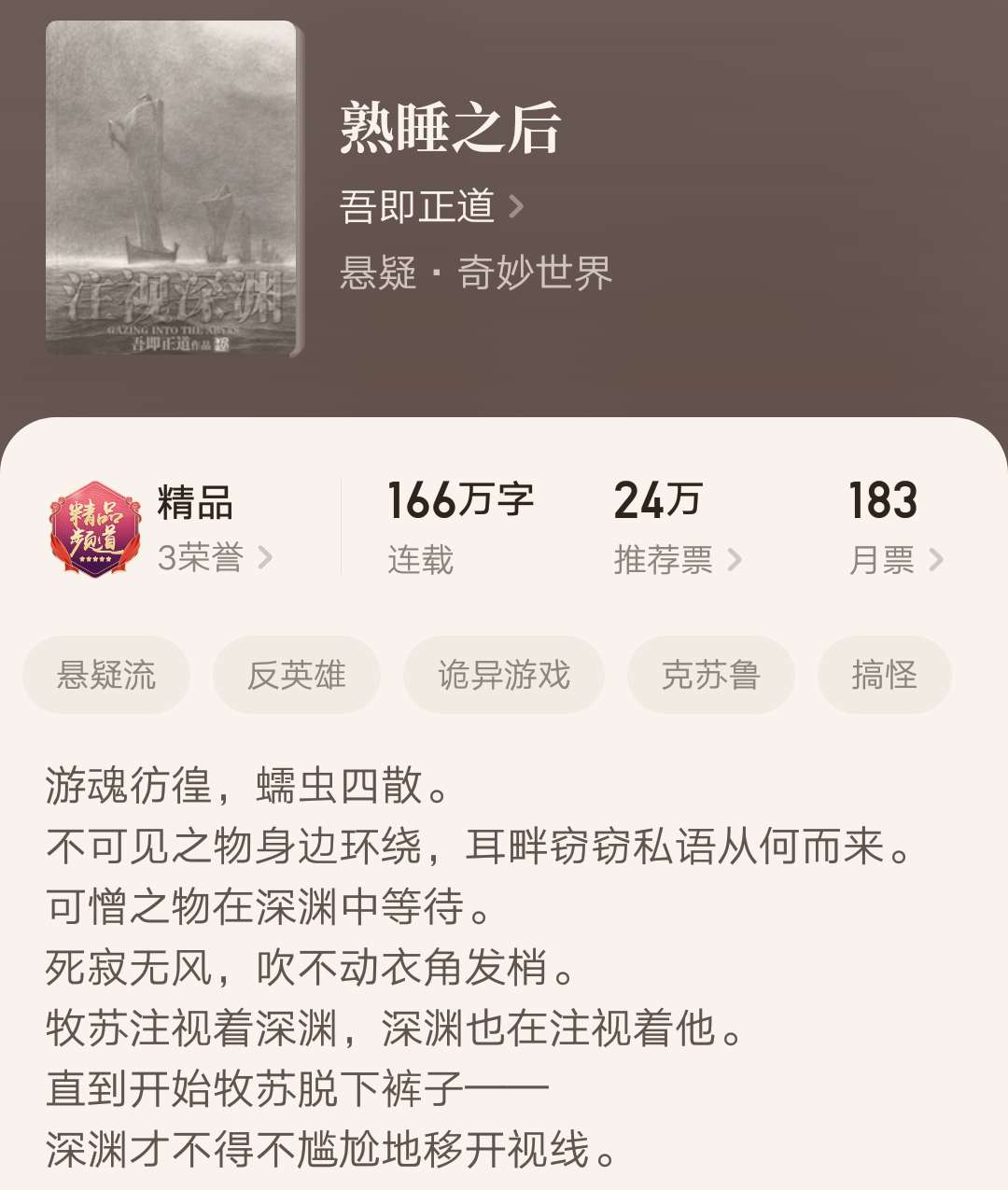Open the 推荐票 recommendation votes
This screenshot has height=1190, width=1008.
click(x=677, y=559)
